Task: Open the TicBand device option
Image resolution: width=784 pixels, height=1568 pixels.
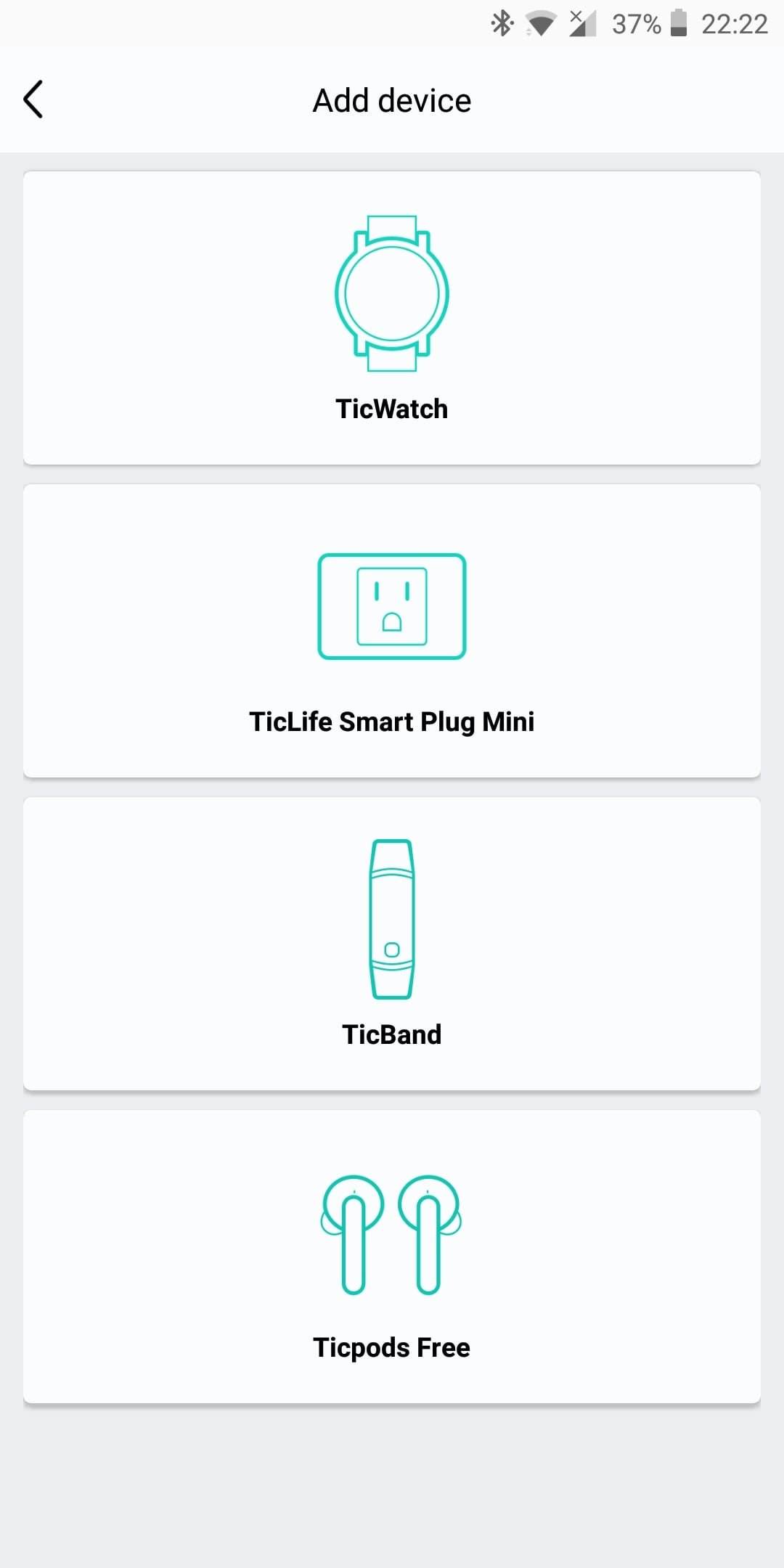Action: [x=392, y=944]
